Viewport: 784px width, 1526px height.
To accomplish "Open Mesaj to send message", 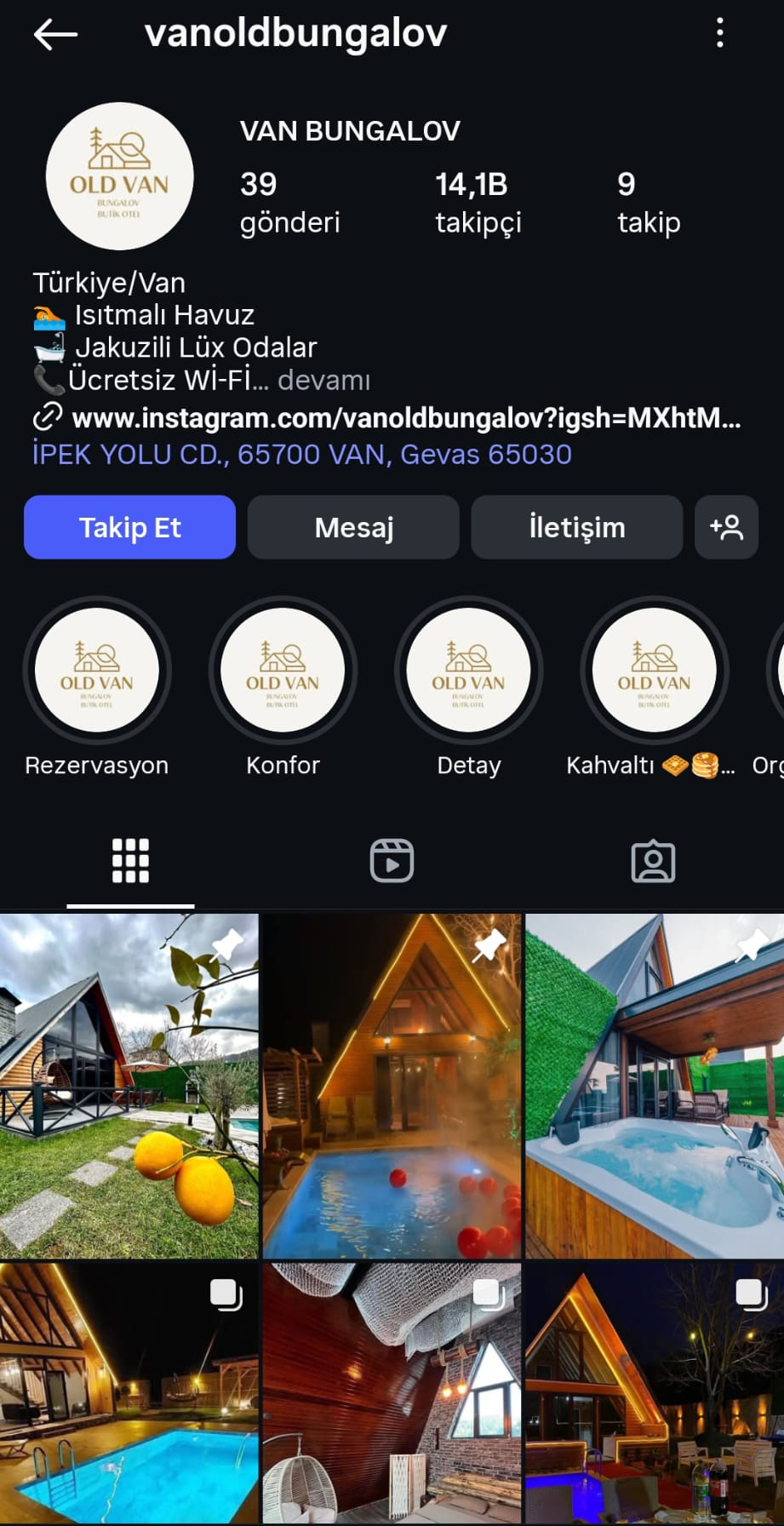I will (353, 527).
